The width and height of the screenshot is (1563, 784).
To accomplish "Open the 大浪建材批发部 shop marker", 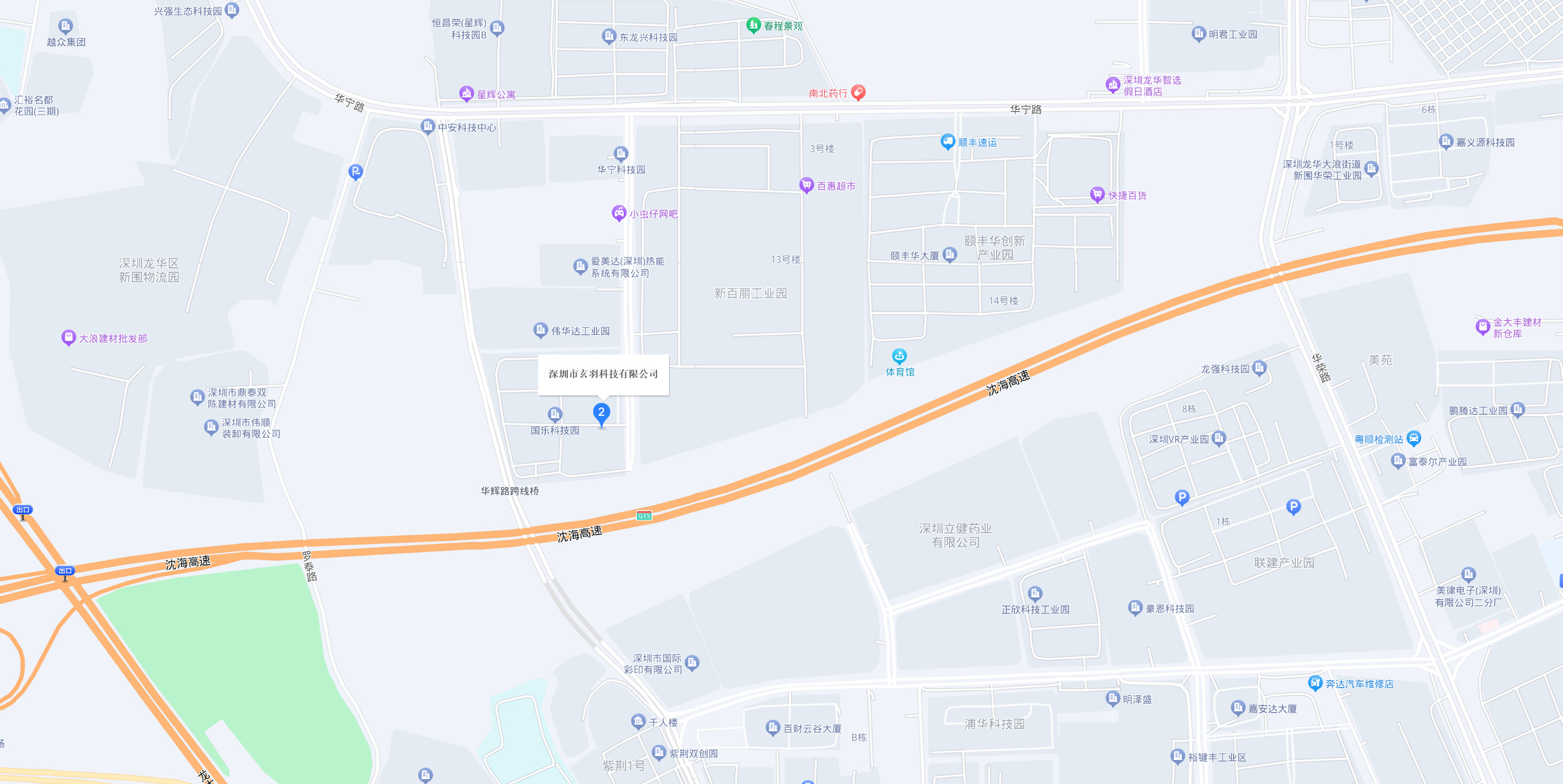I will [x=69, y=337].
